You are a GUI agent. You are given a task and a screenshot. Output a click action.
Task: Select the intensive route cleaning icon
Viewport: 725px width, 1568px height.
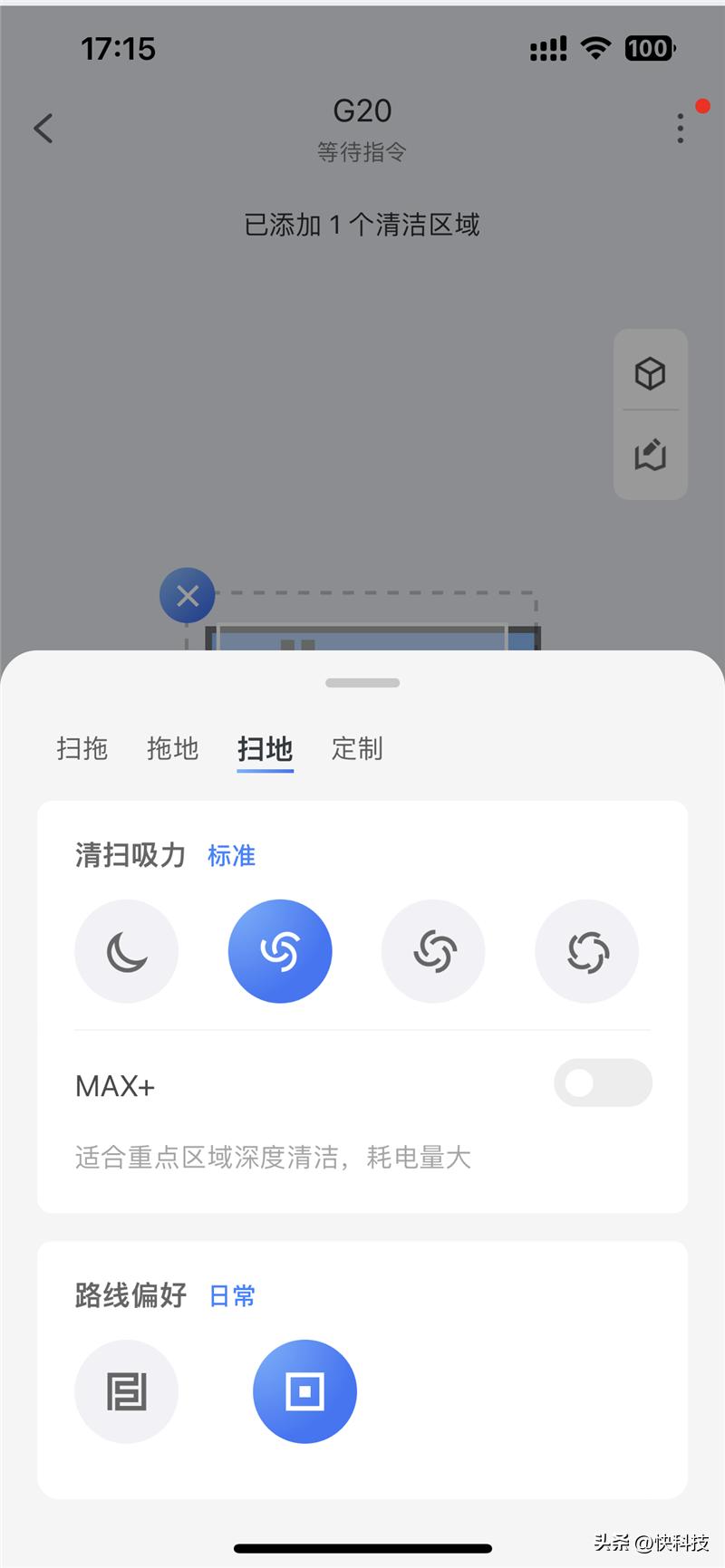pyautogui.click(x=127, y=1391)
